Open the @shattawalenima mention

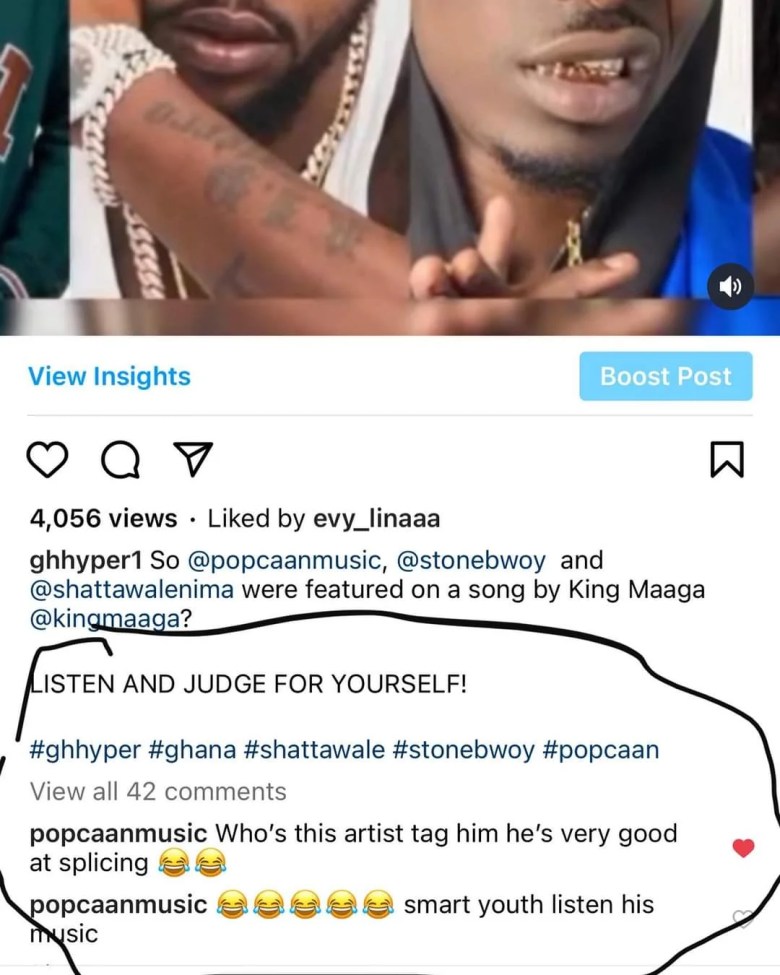pyautogui.click(x=131, y=590)
